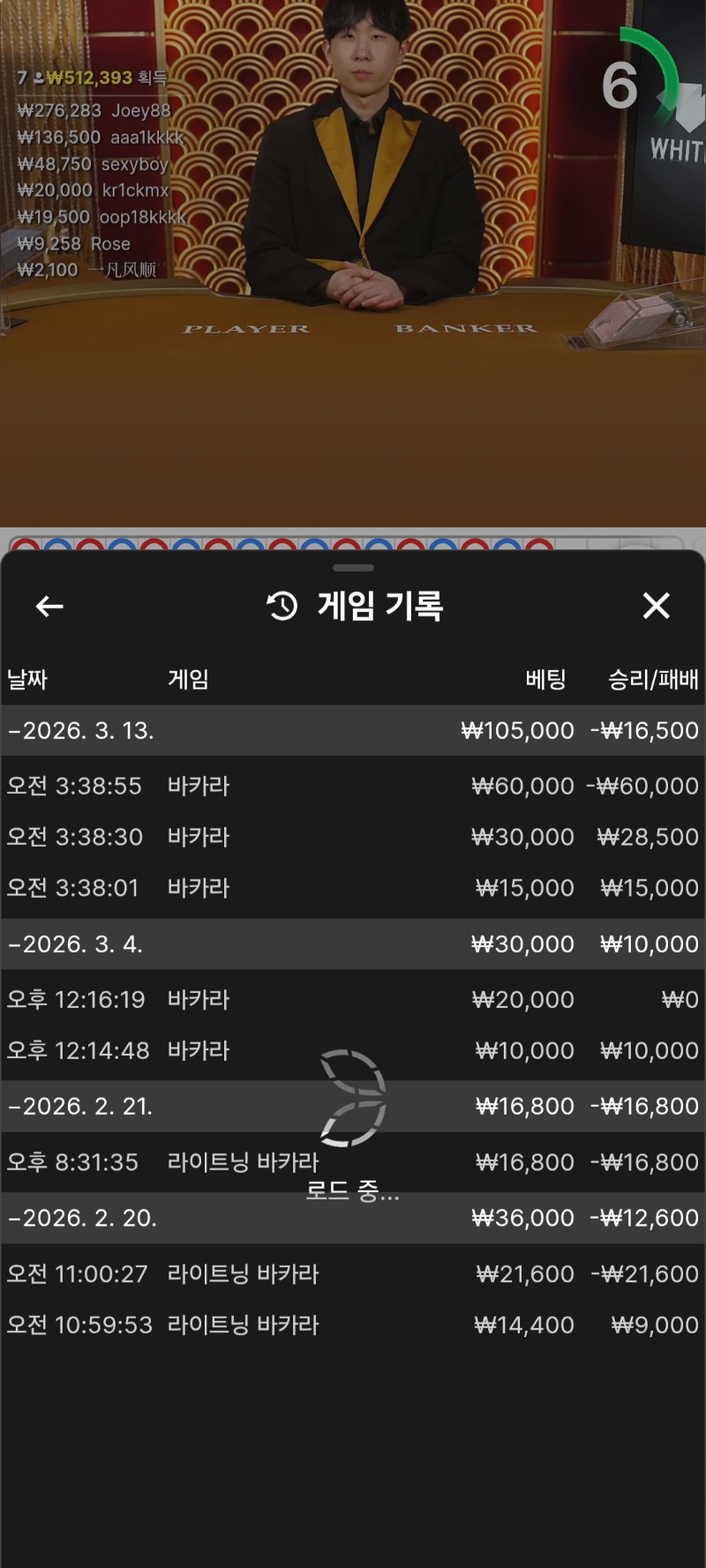The width and height of the screenshot is (706, 1568).
Task: Open the 오전 11:00:27 라이트닝 바카라 record
Action: click(x=353, y=1273)
